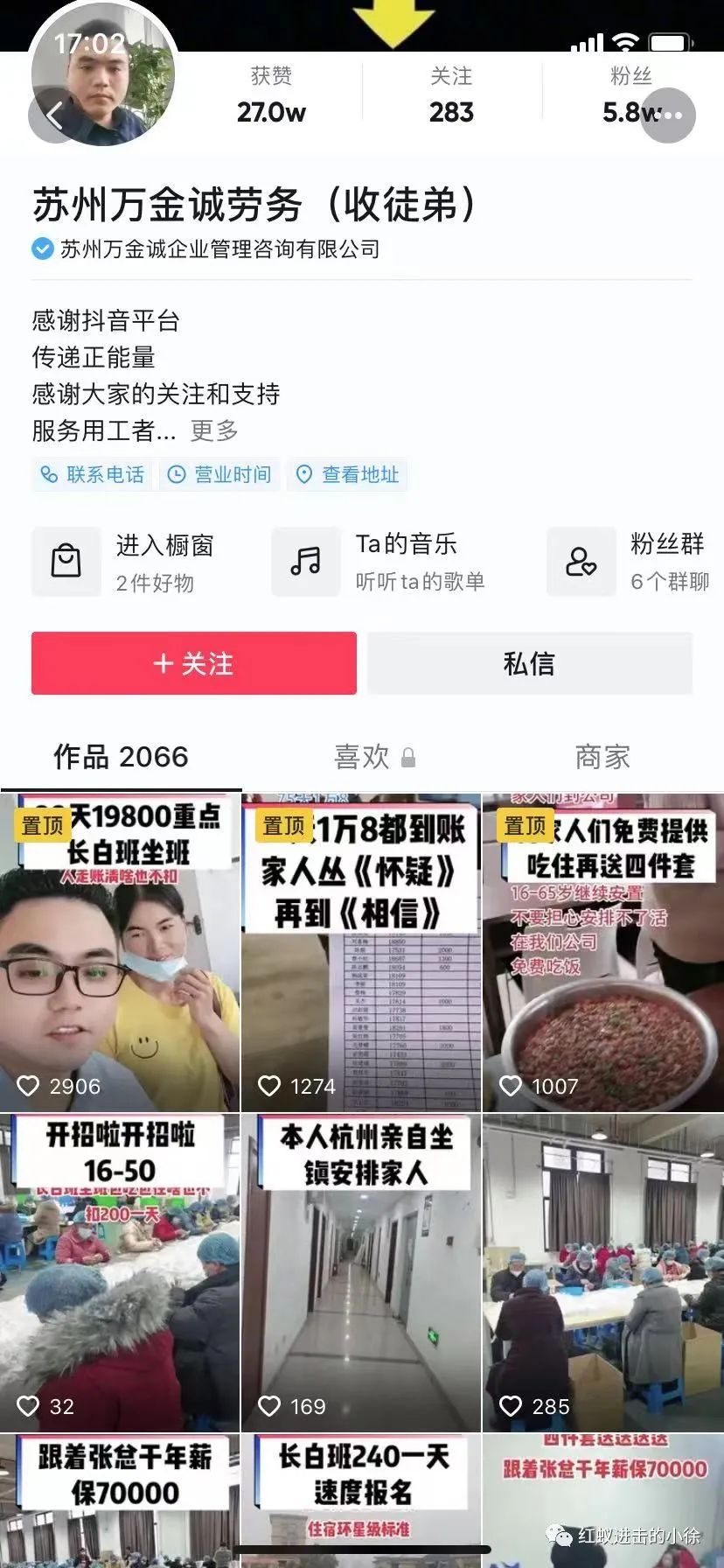
Task: Select the 作品 2066 tab
Action: pos(121,757)
